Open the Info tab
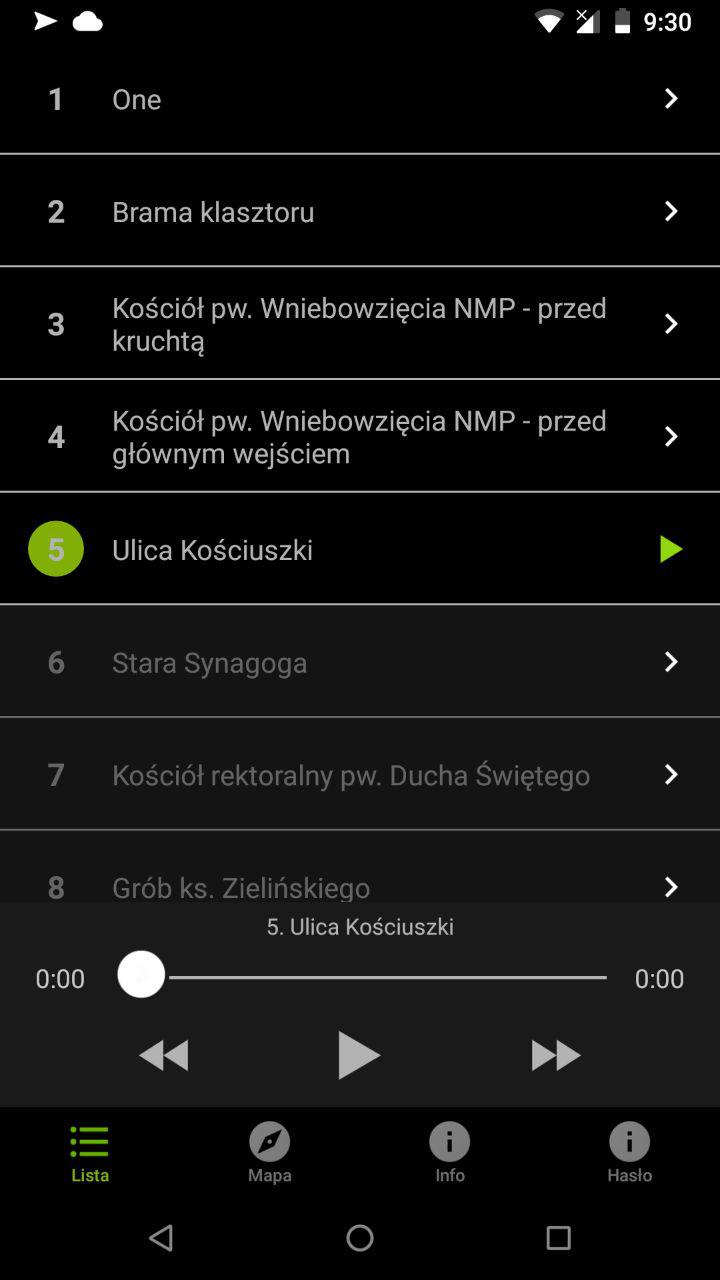This screenshot has height=1280, width=720. tap(450, 1154)
